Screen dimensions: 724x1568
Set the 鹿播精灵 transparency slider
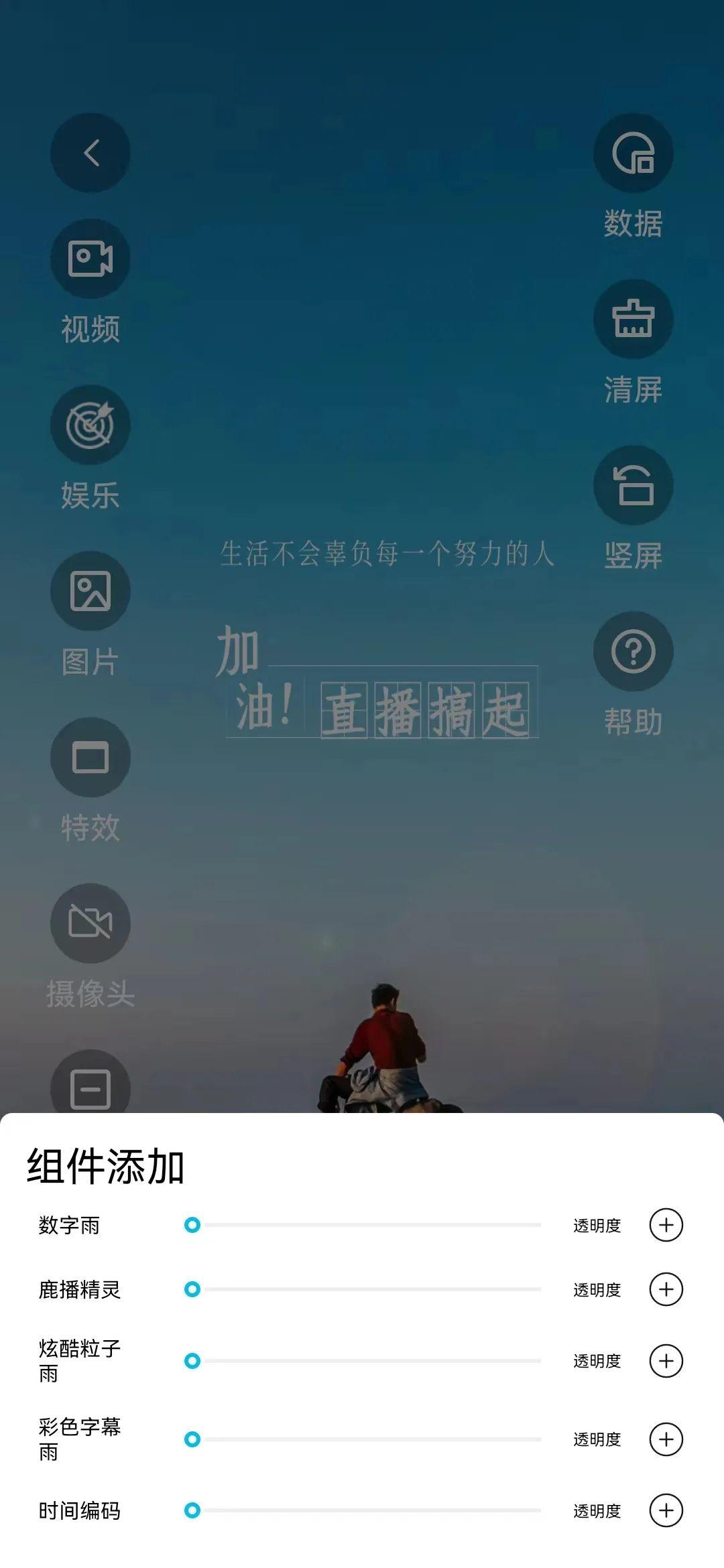tap(192, 1289)
